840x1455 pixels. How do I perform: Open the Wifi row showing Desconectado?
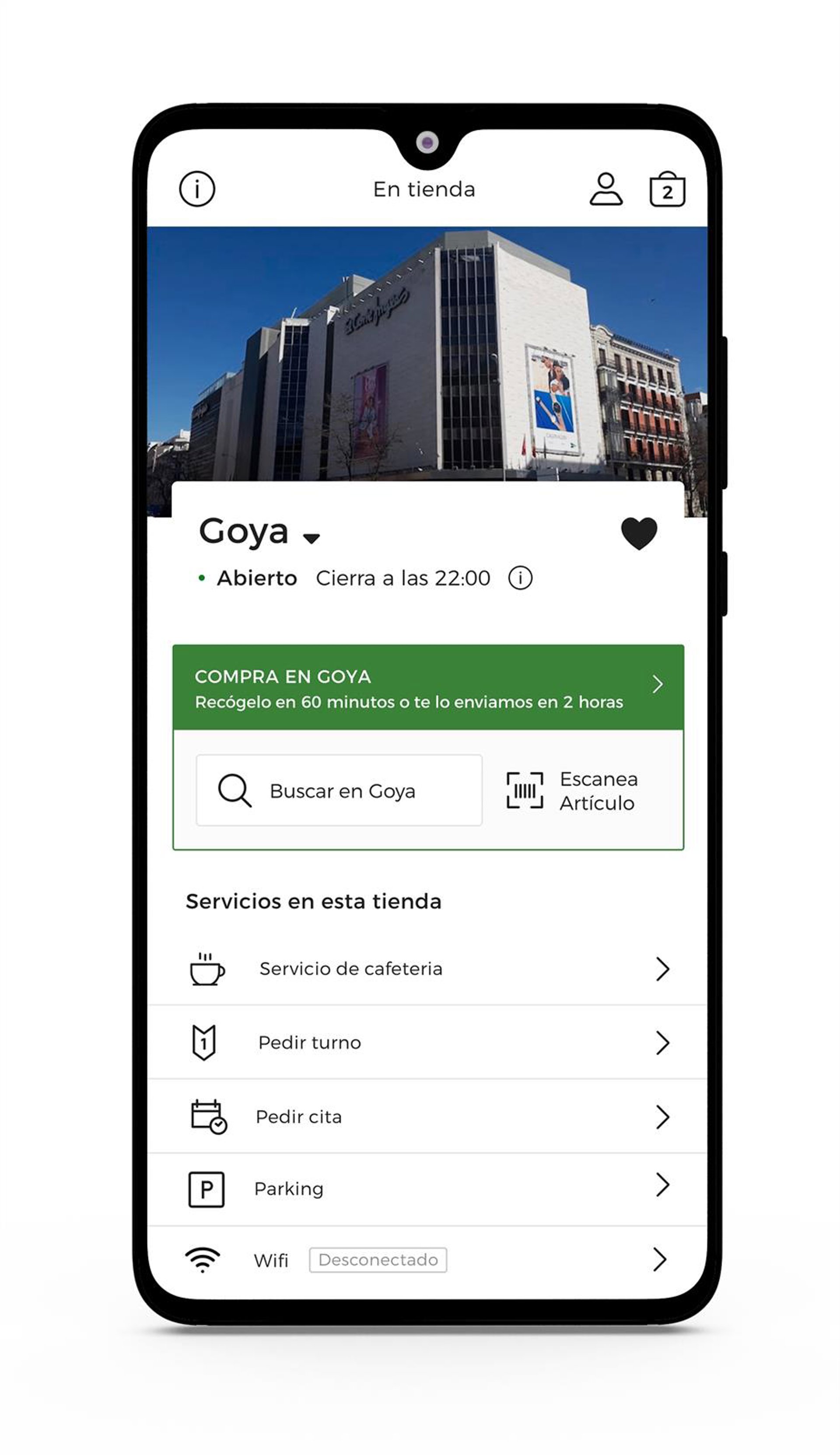coord(427,1259)
